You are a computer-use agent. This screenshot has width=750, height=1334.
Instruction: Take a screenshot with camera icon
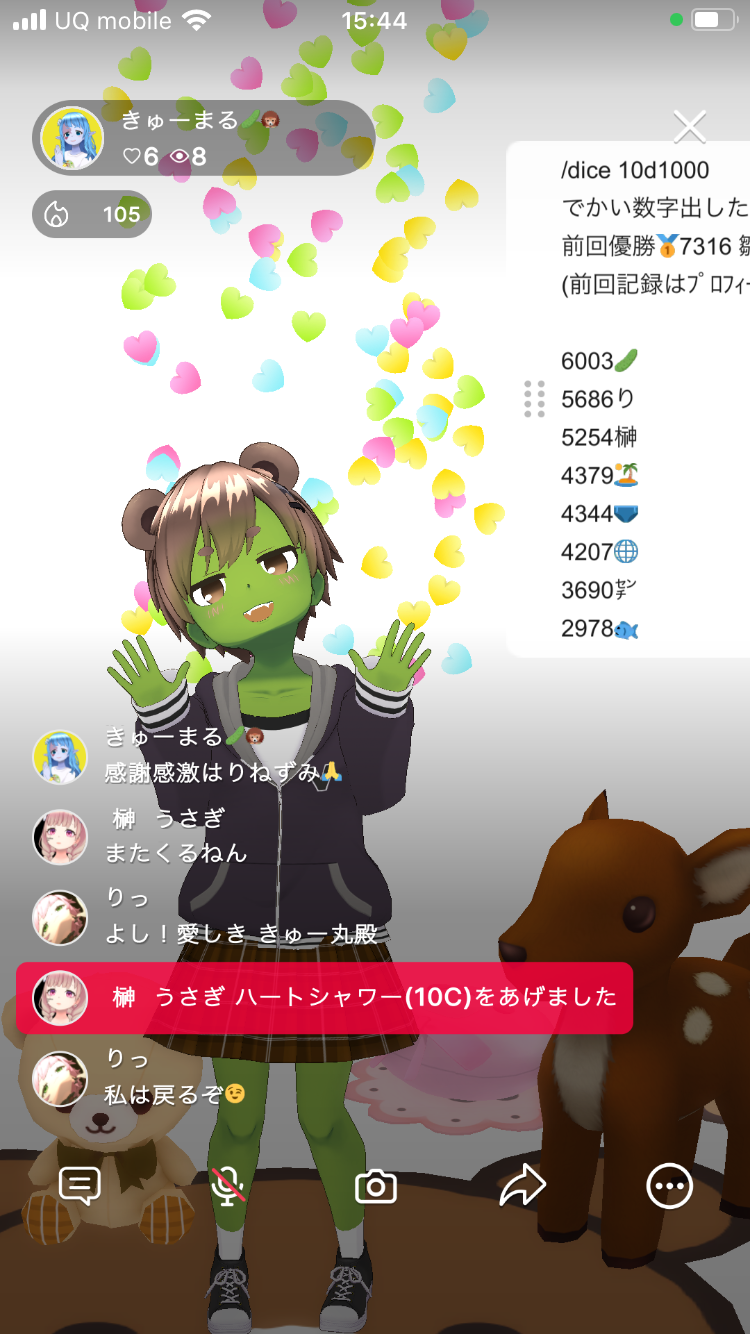(376, 1187)
